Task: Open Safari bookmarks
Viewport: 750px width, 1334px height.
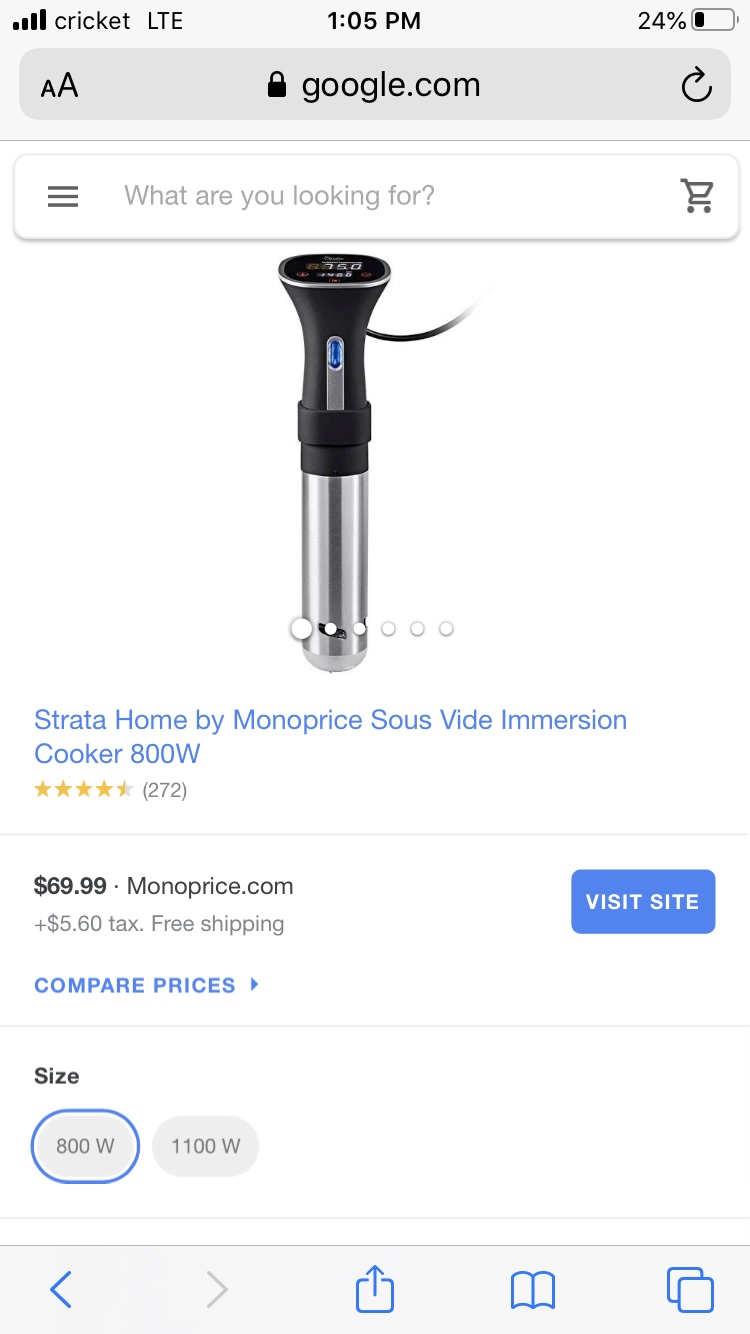Action: 532,1289
